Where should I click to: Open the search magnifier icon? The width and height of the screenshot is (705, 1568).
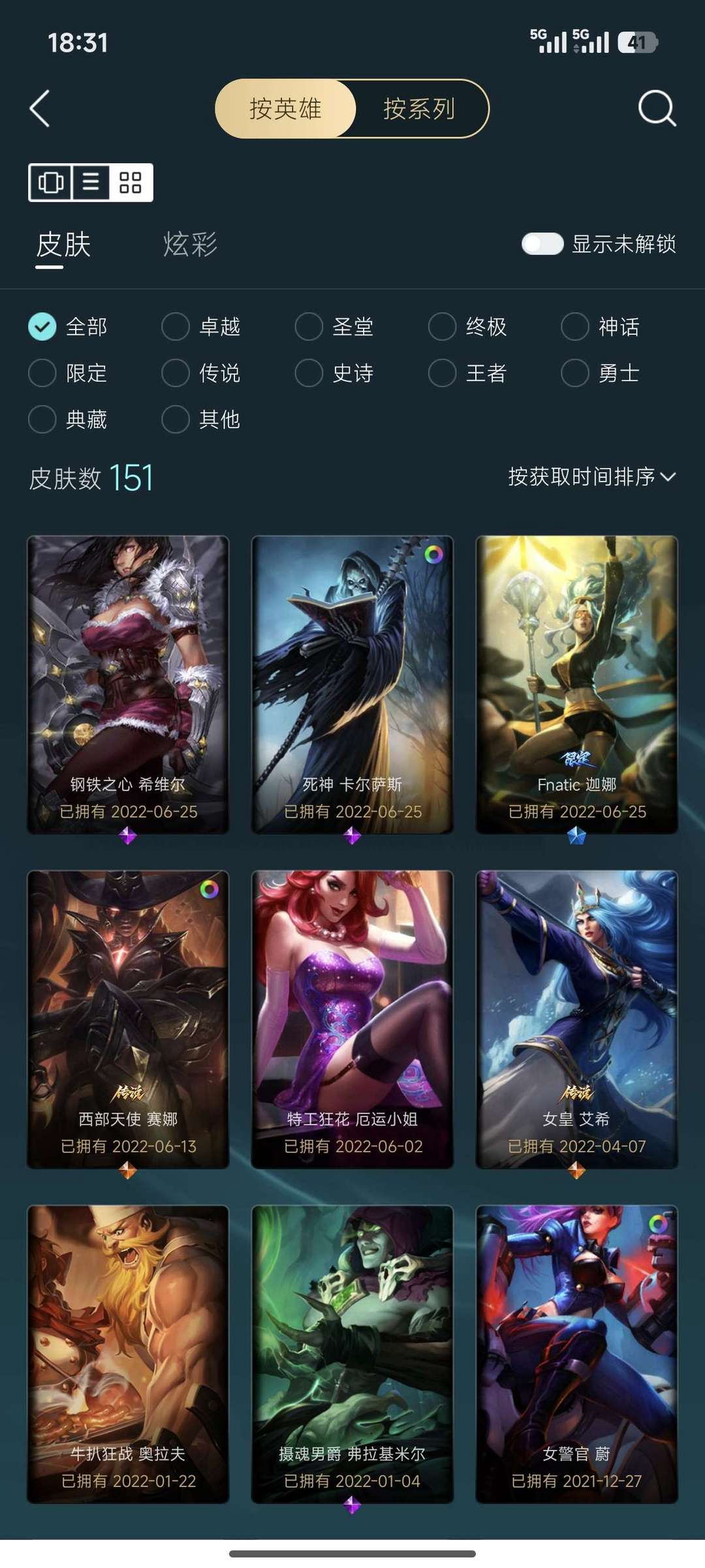[656, 108]
